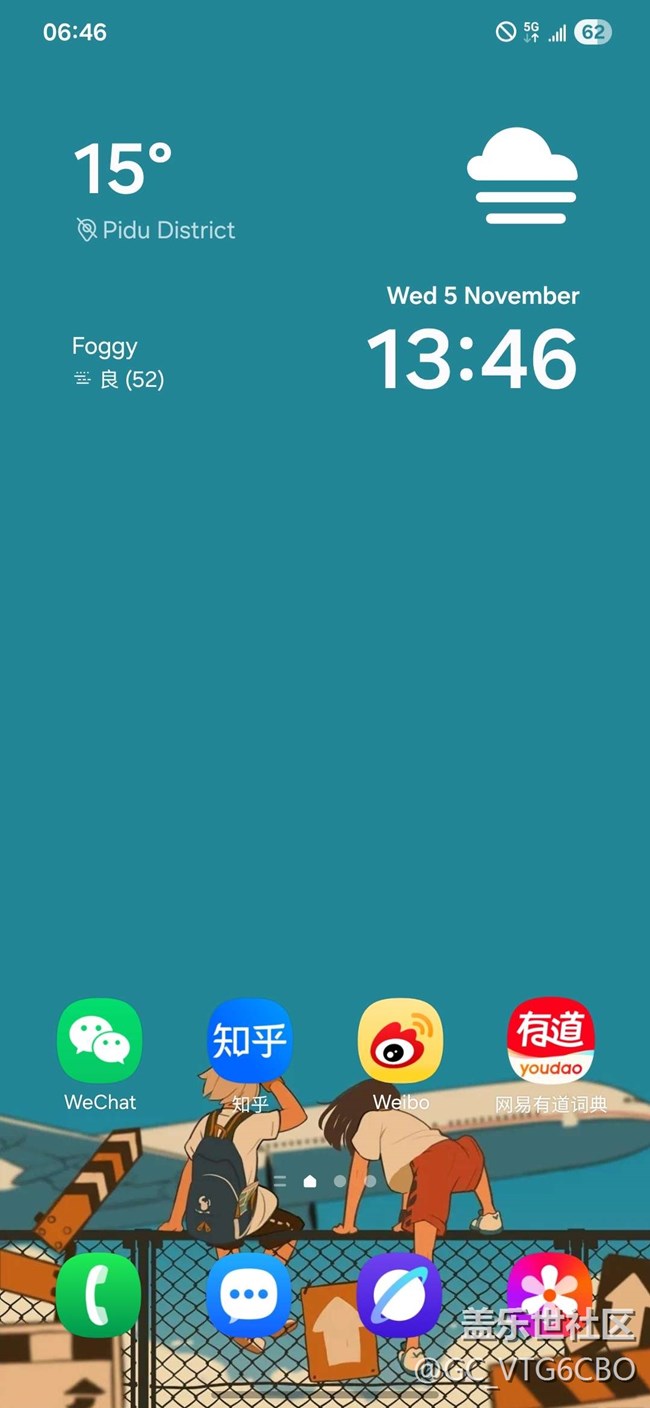Tap the 13:46 clock widget
Viewport: 650px width, 1408px height.
click(472, 358)
